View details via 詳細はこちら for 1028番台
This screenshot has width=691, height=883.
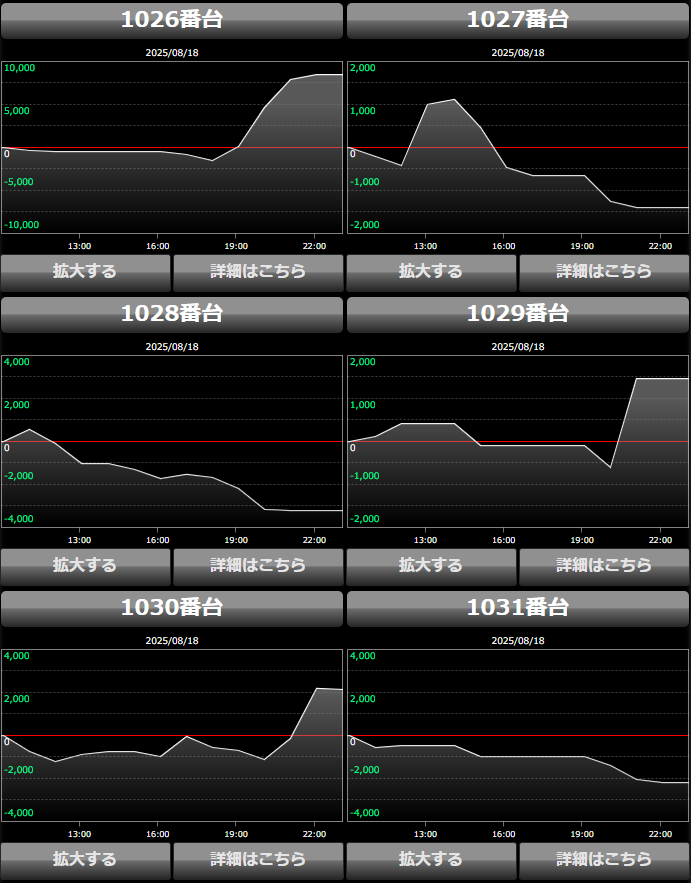point(258,565)
